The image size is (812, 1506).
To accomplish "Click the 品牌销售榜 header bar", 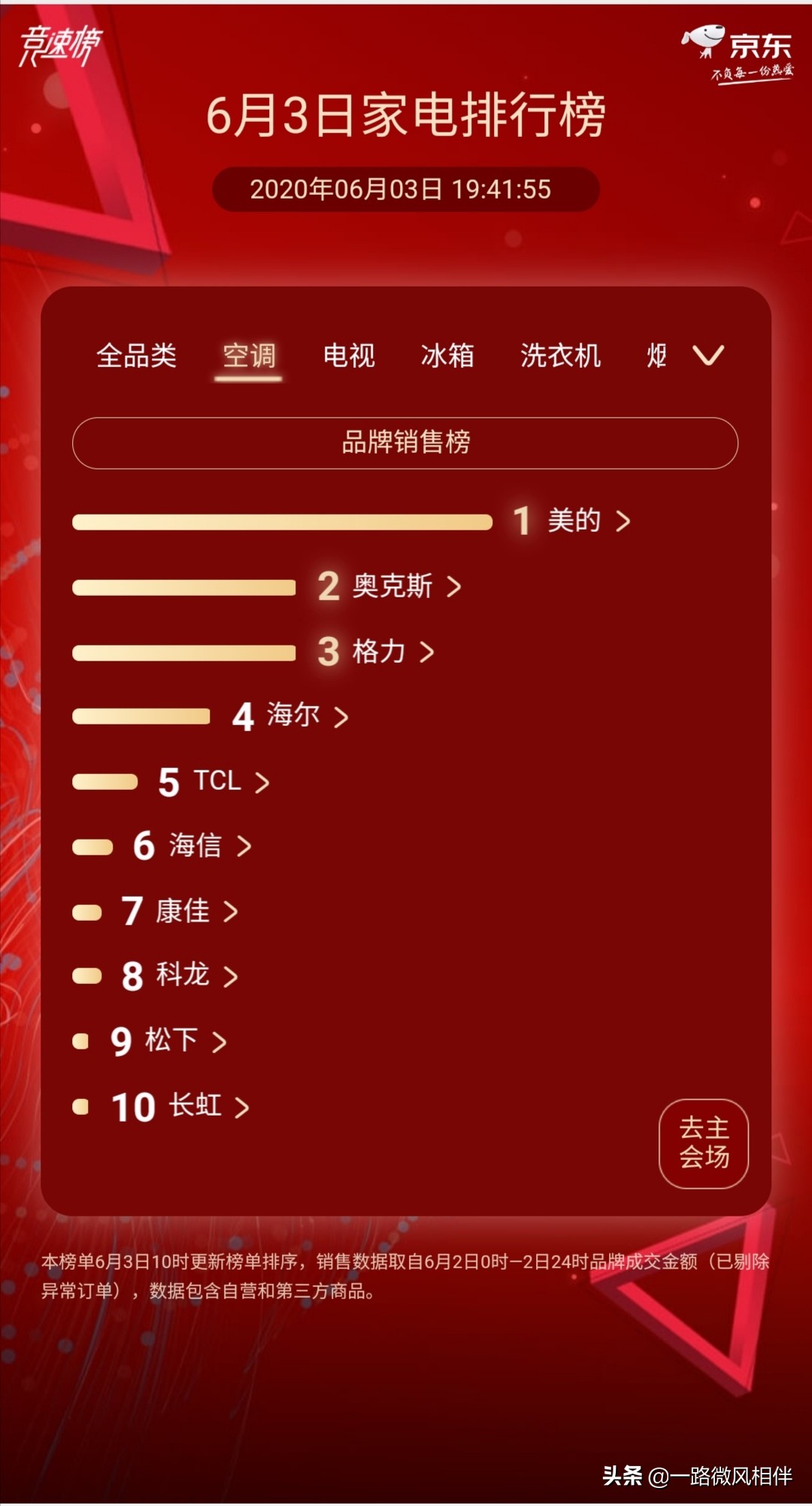I will (x=406, y=443).
